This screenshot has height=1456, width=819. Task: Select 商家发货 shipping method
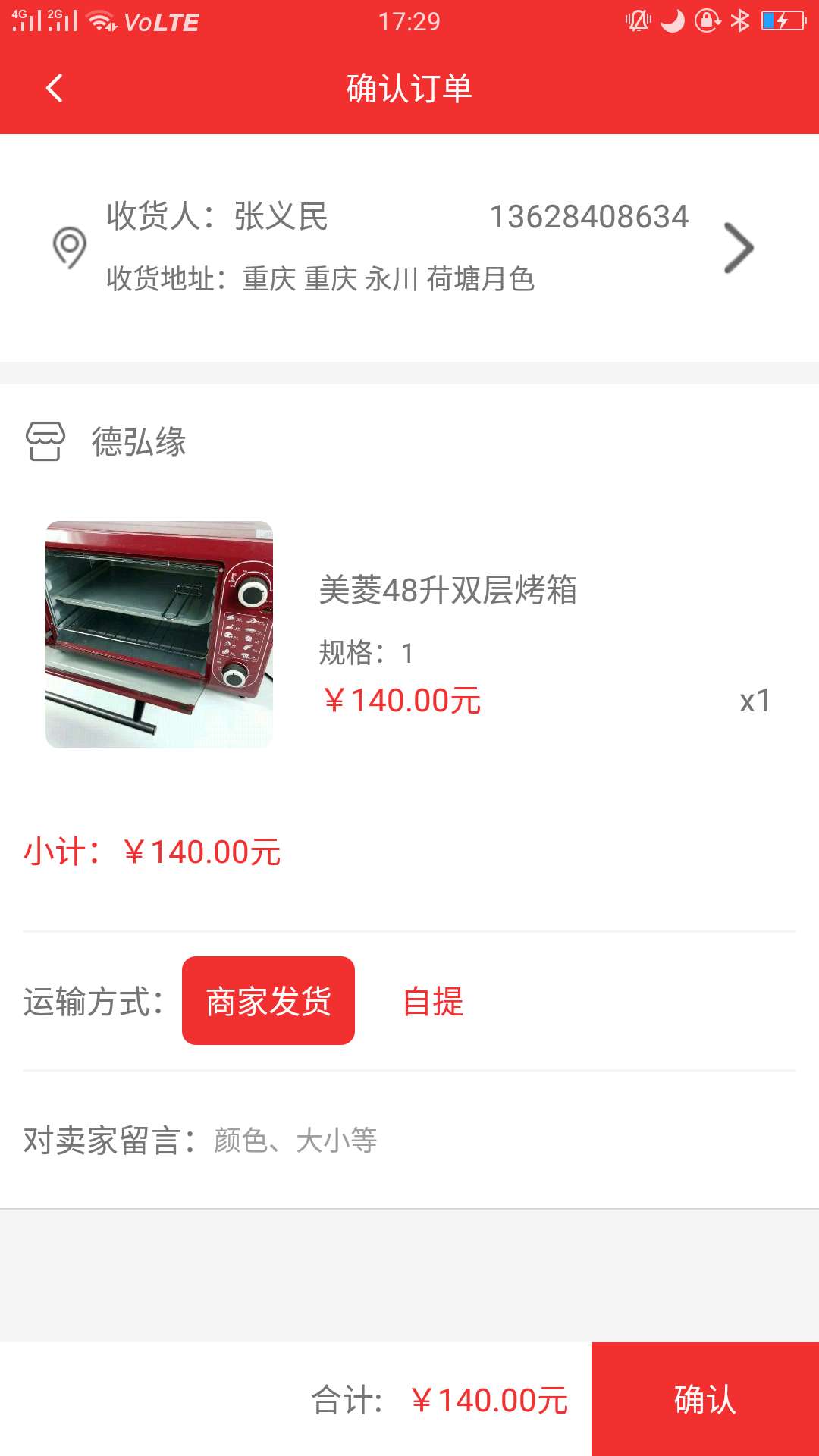click(x=268, y=1000)
